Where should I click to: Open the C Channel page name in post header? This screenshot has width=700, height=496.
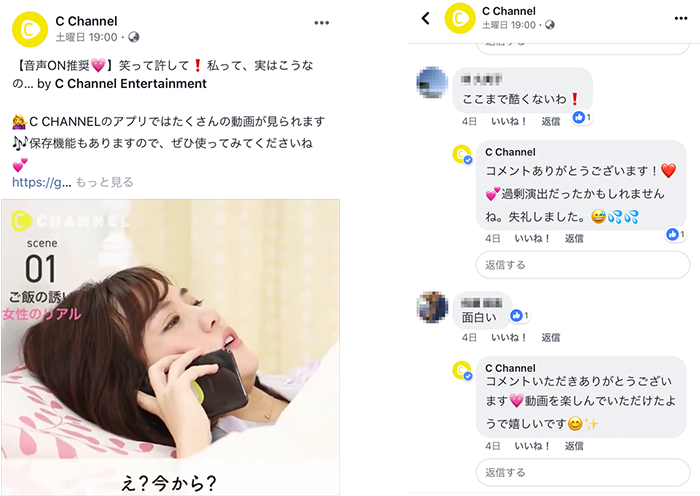pyautogui.click(x=87, y=21)
